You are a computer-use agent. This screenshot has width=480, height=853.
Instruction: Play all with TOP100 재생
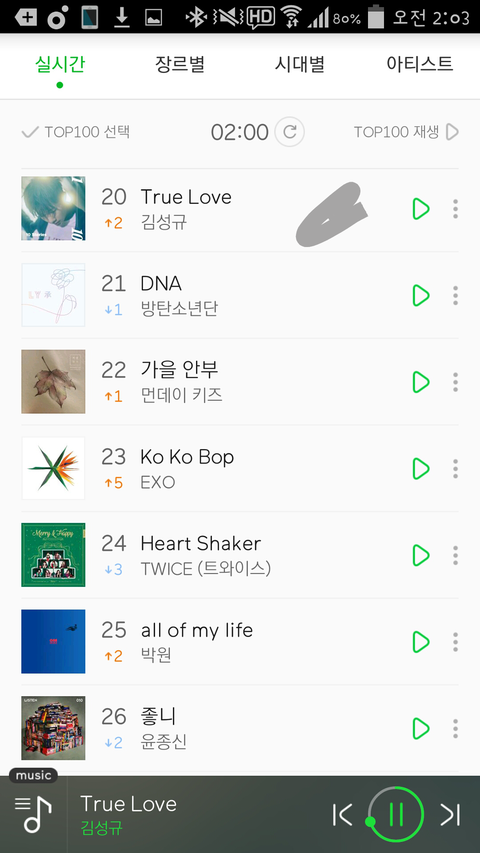pos(407,132)
